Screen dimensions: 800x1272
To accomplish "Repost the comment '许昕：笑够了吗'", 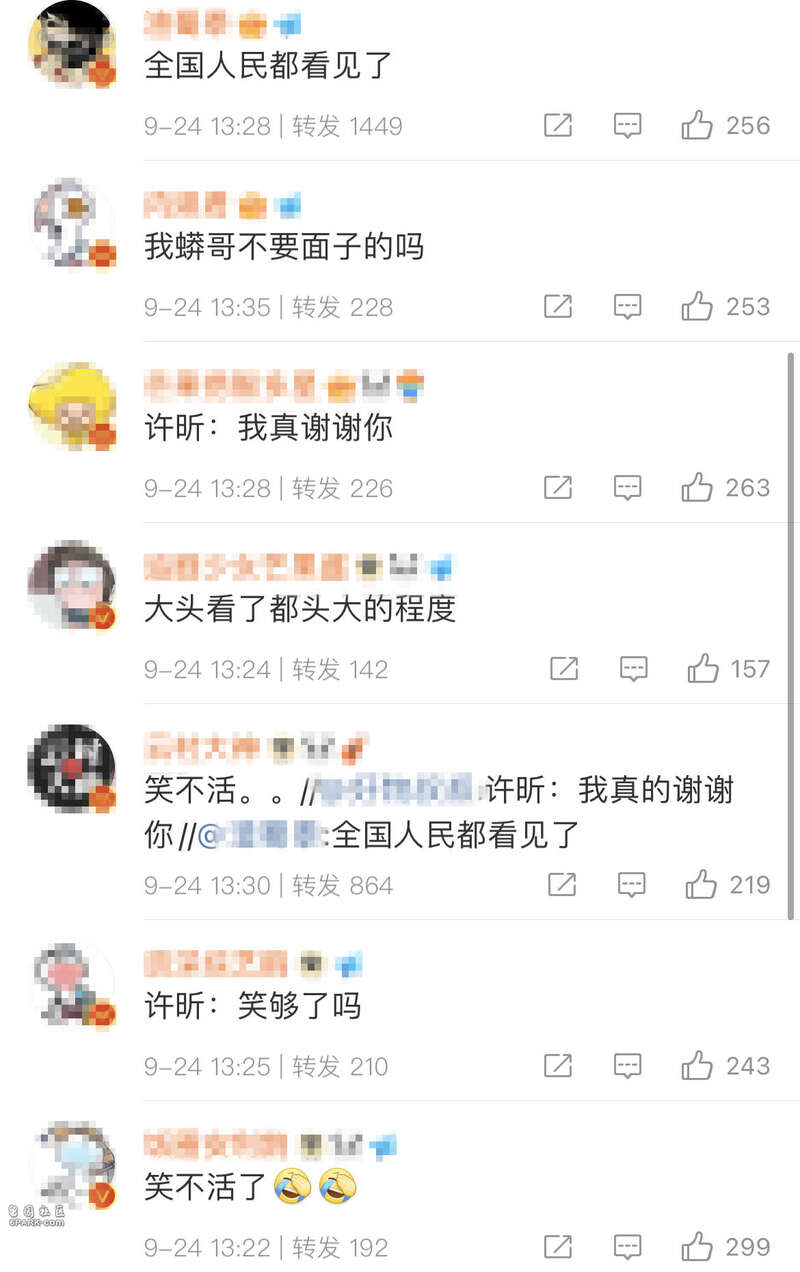I will [557, 1066].
